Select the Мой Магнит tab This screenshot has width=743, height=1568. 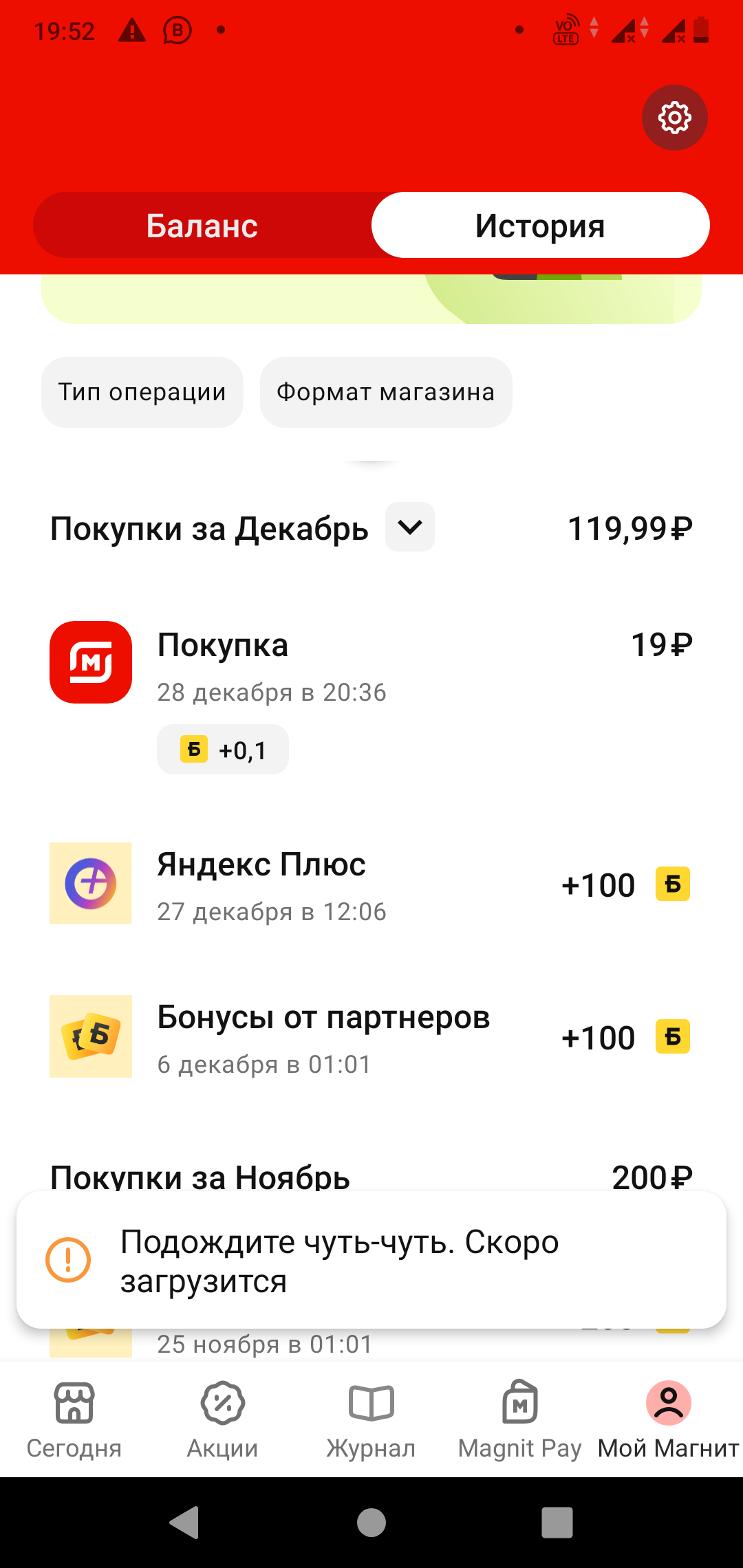click(x=669, y=1419)
